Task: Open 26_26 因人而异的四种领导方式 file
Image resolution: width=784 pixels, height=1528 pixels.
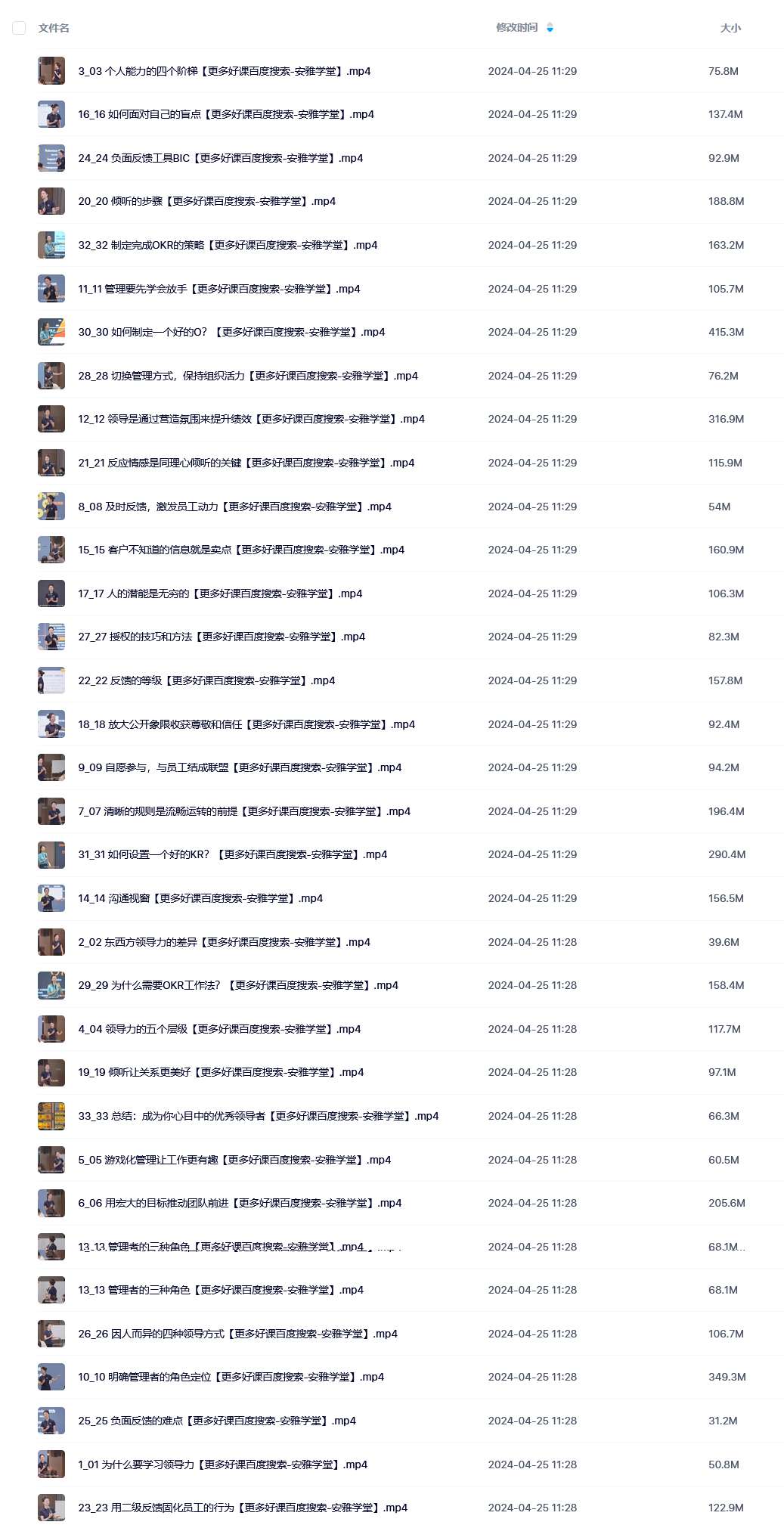Action: coord(238,1334)
